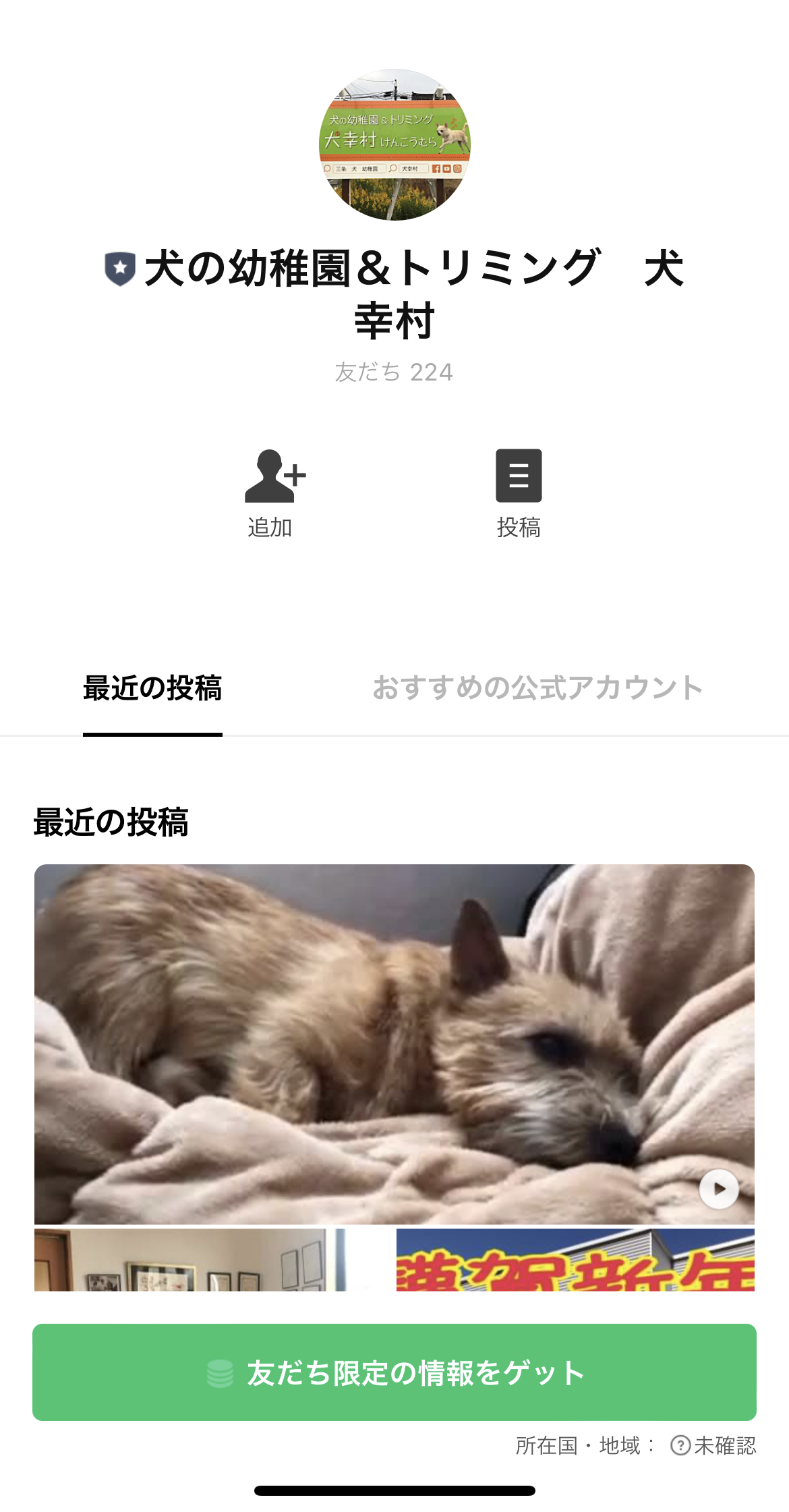789x1512 pixels.
Task: Click the 最近の投稿 section heading
Action: click(111, 819)
